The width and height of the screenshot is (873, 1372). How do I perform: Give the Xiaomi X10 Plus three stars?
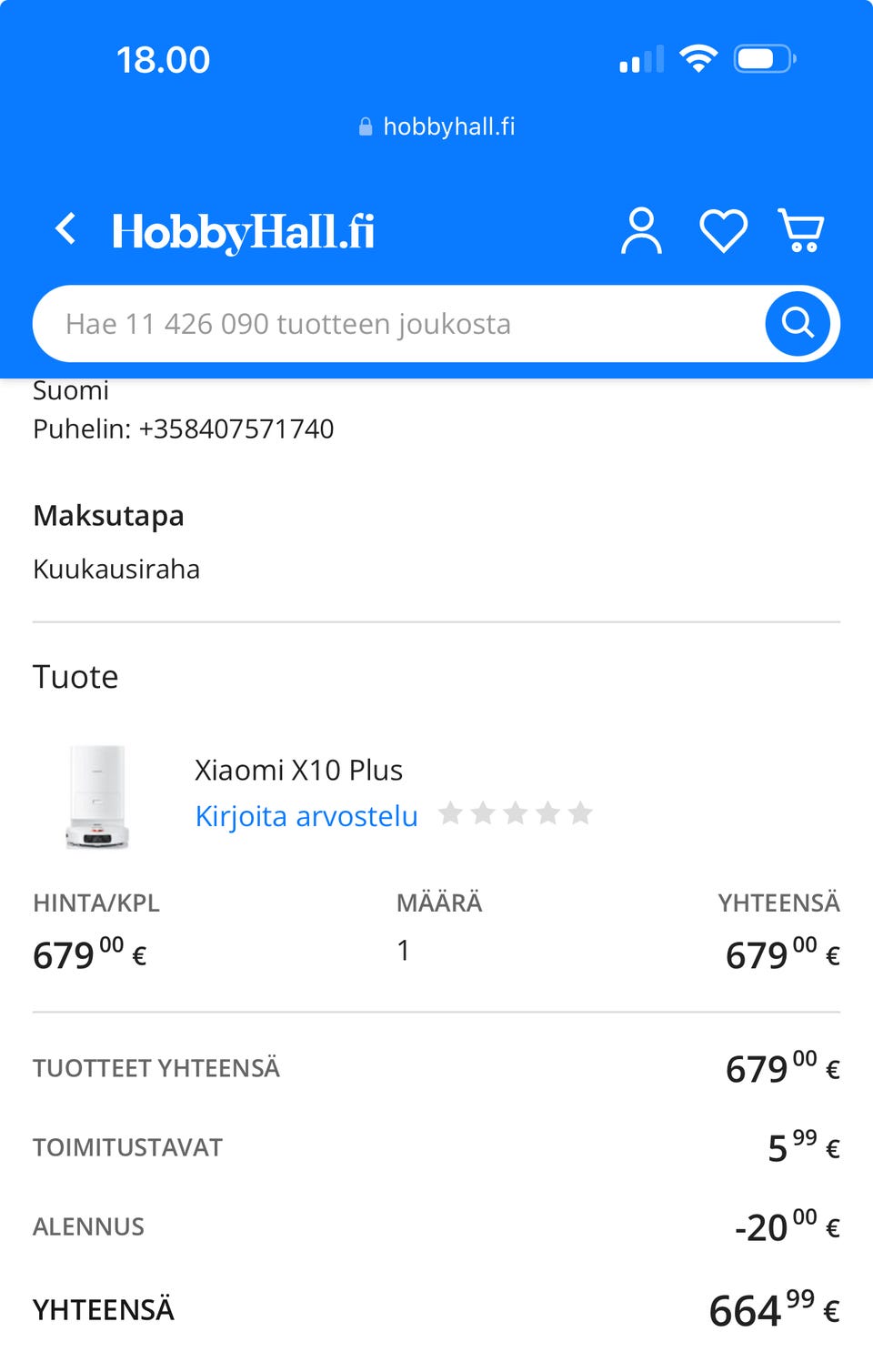517,812
